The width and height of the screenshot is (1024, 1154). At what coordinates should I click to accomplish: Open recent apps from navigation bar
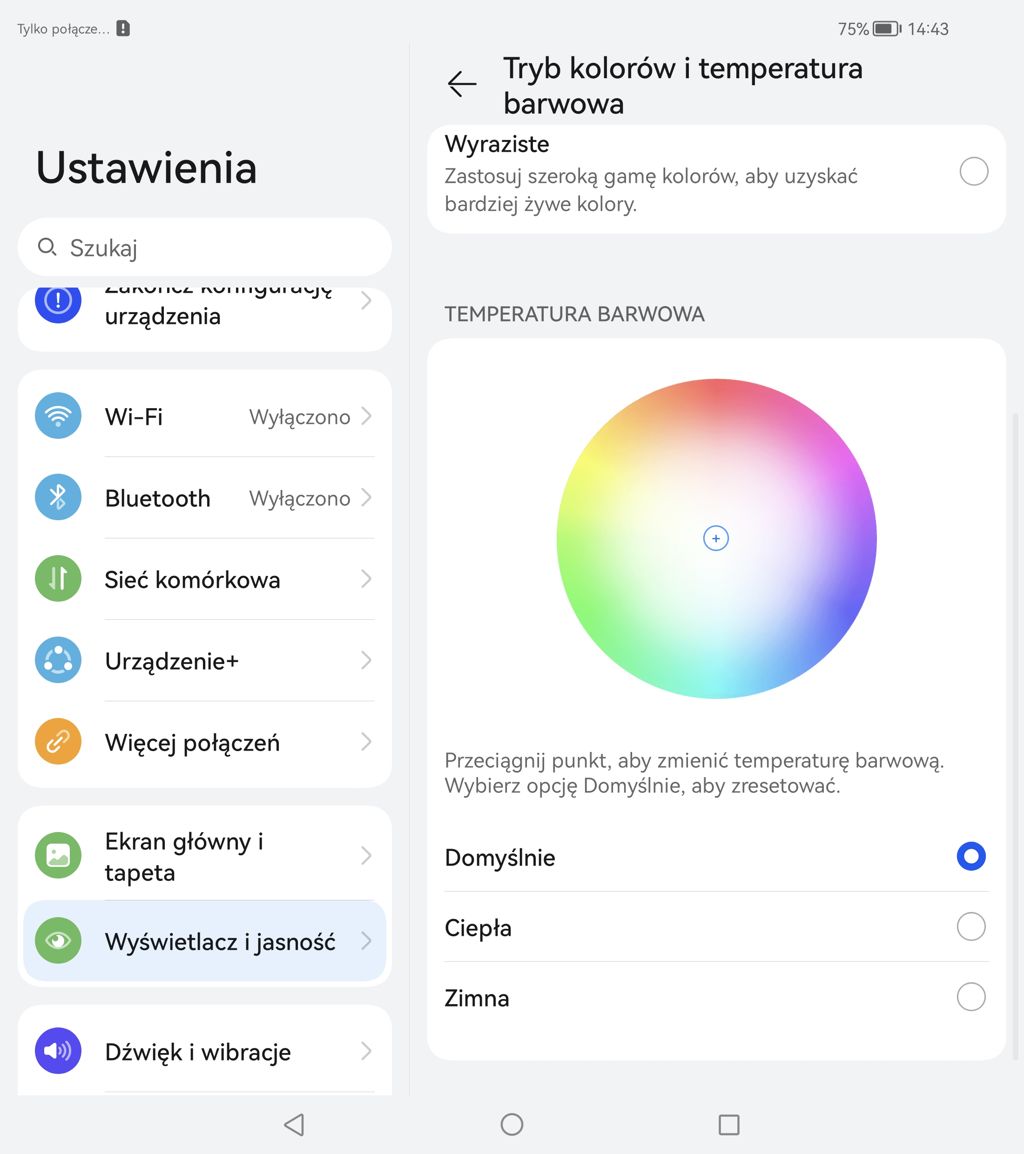729,1125
